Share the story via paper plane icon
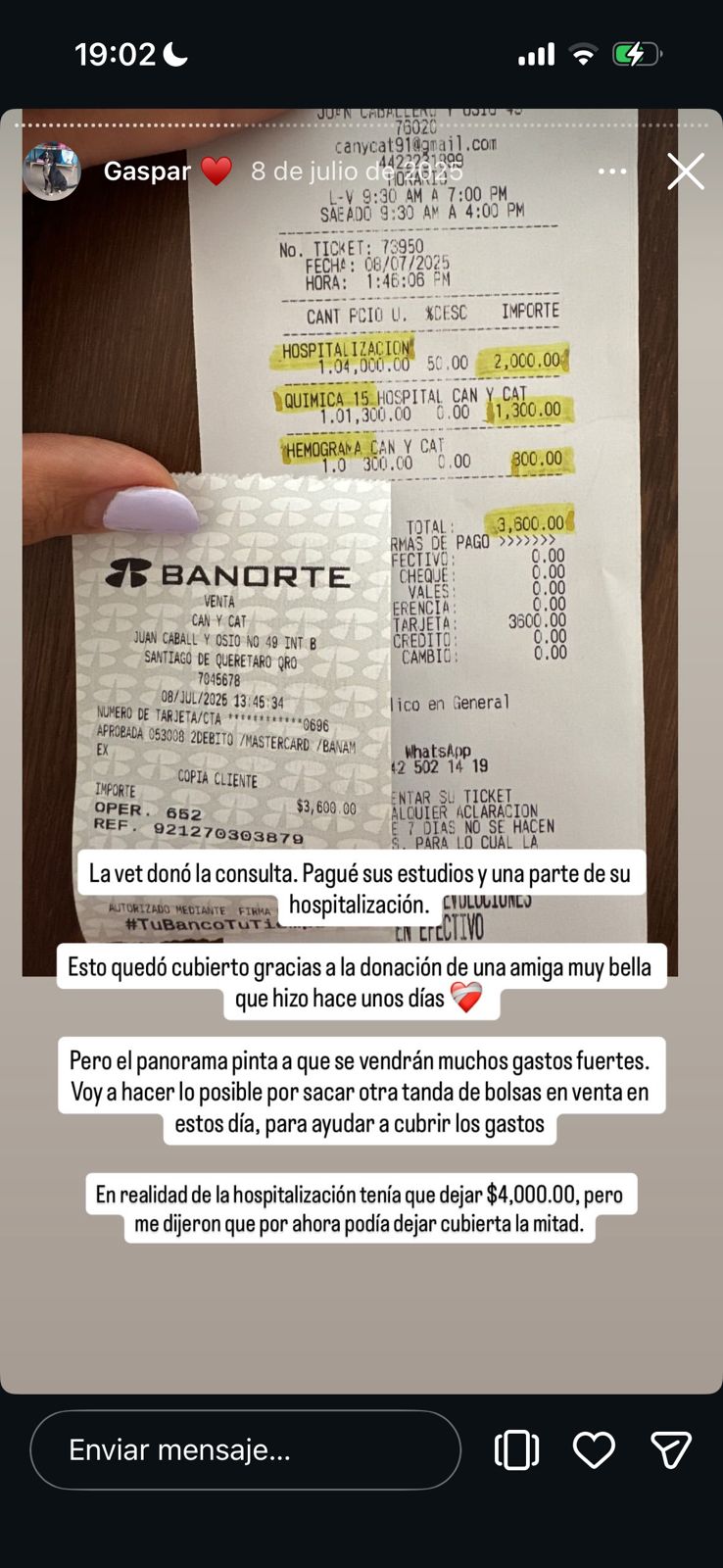Image resolution: width=723 pixels, height=1568 pixels. pyautogui.click(x=671, y=1449)
